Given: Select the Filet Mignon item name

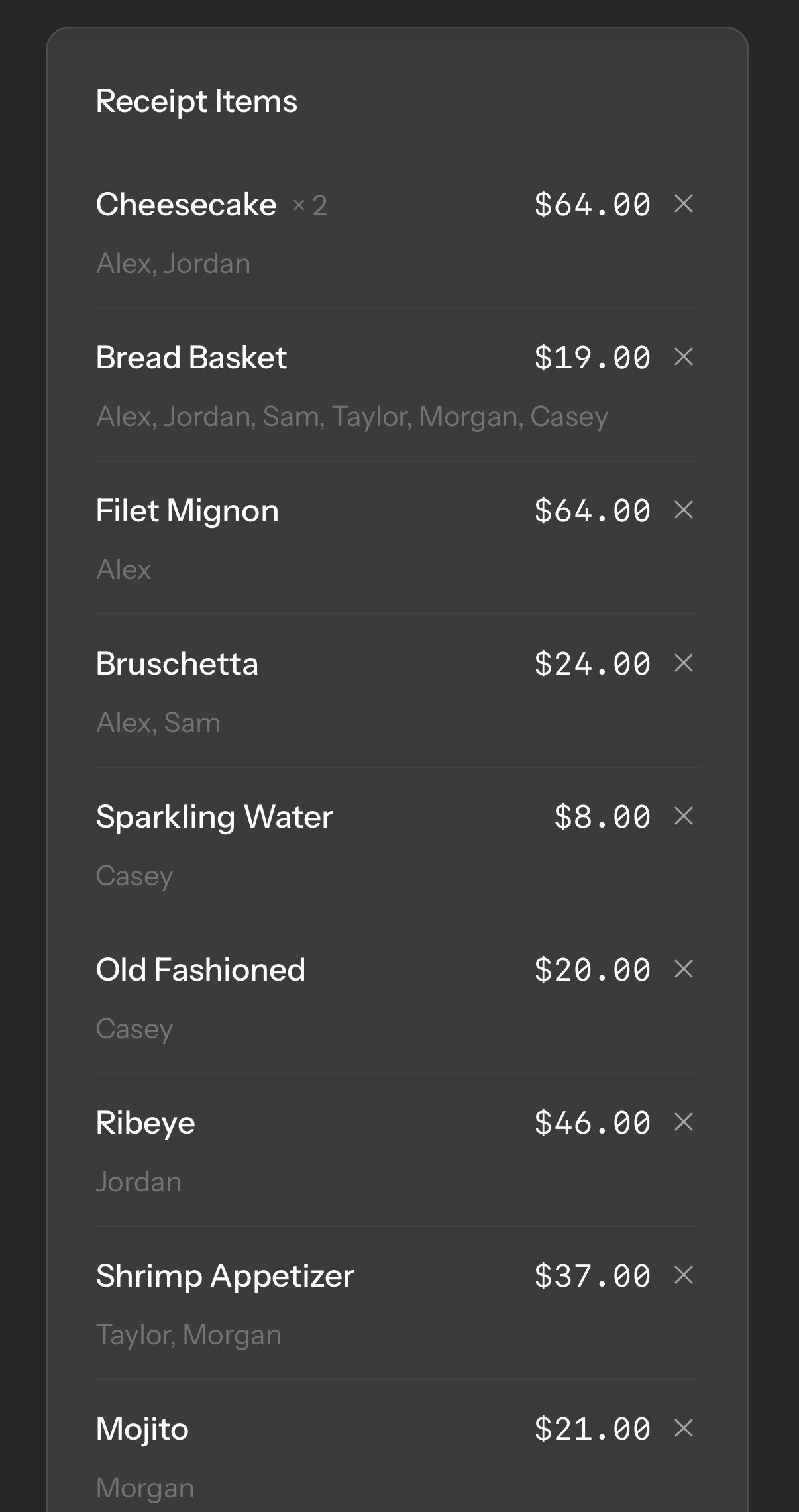Looking at the screenshot, I should tap(187, 510).
